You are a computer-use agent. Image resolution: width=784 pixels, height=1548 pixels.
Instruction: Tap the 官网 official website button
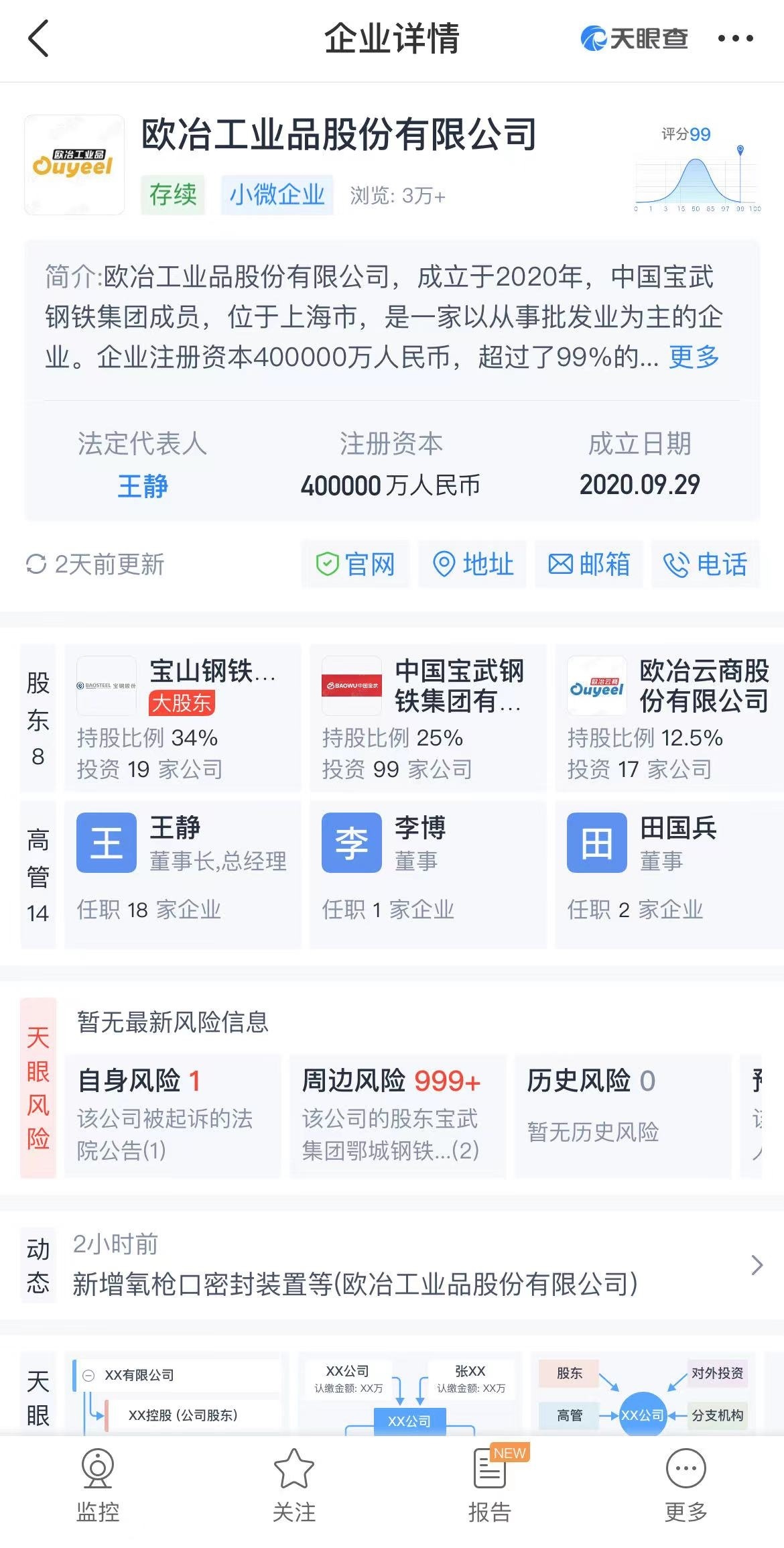(x=355, y=564)
